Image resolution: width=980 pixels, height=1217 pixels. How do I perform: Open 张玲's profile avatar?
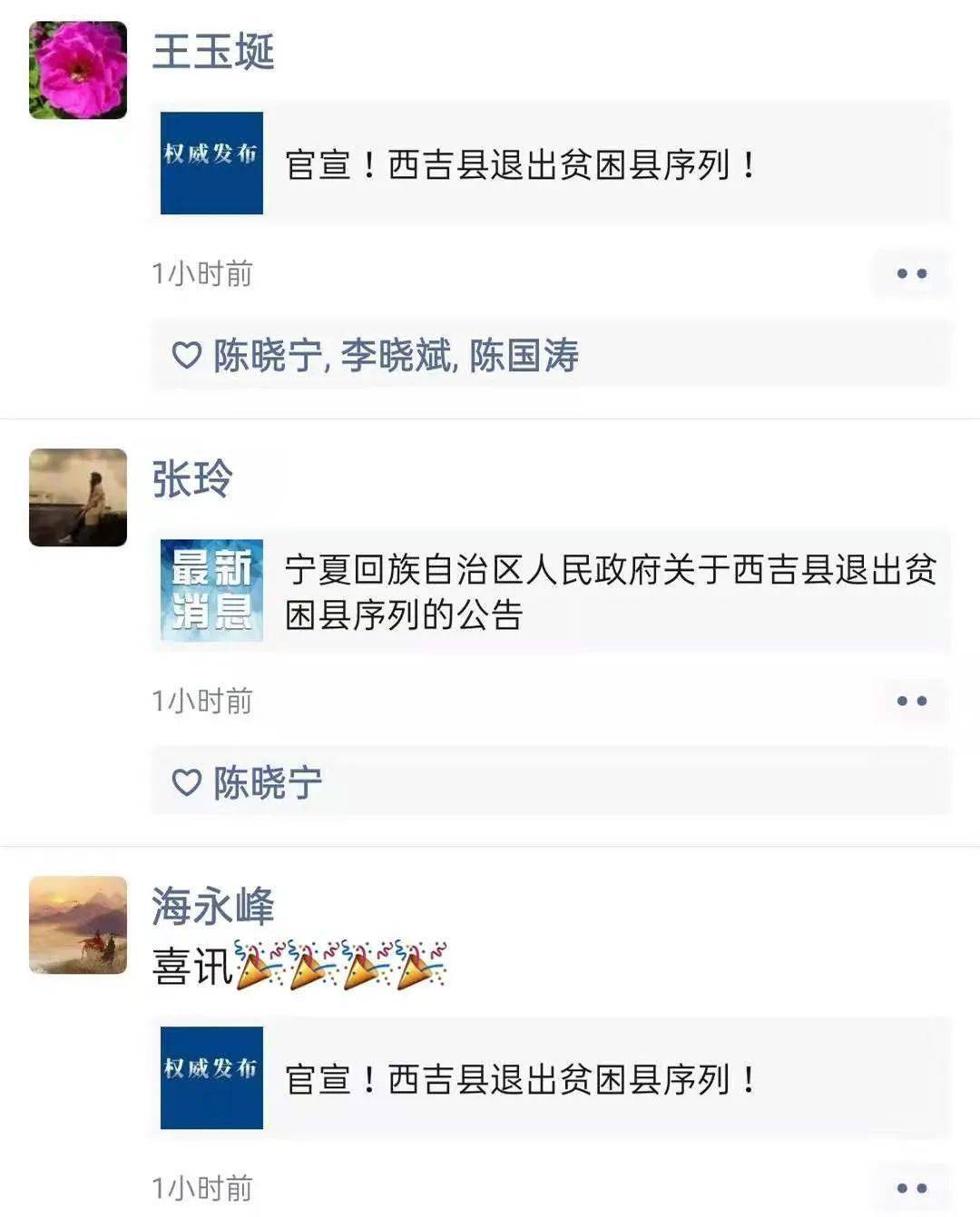(x=78, y=497)
